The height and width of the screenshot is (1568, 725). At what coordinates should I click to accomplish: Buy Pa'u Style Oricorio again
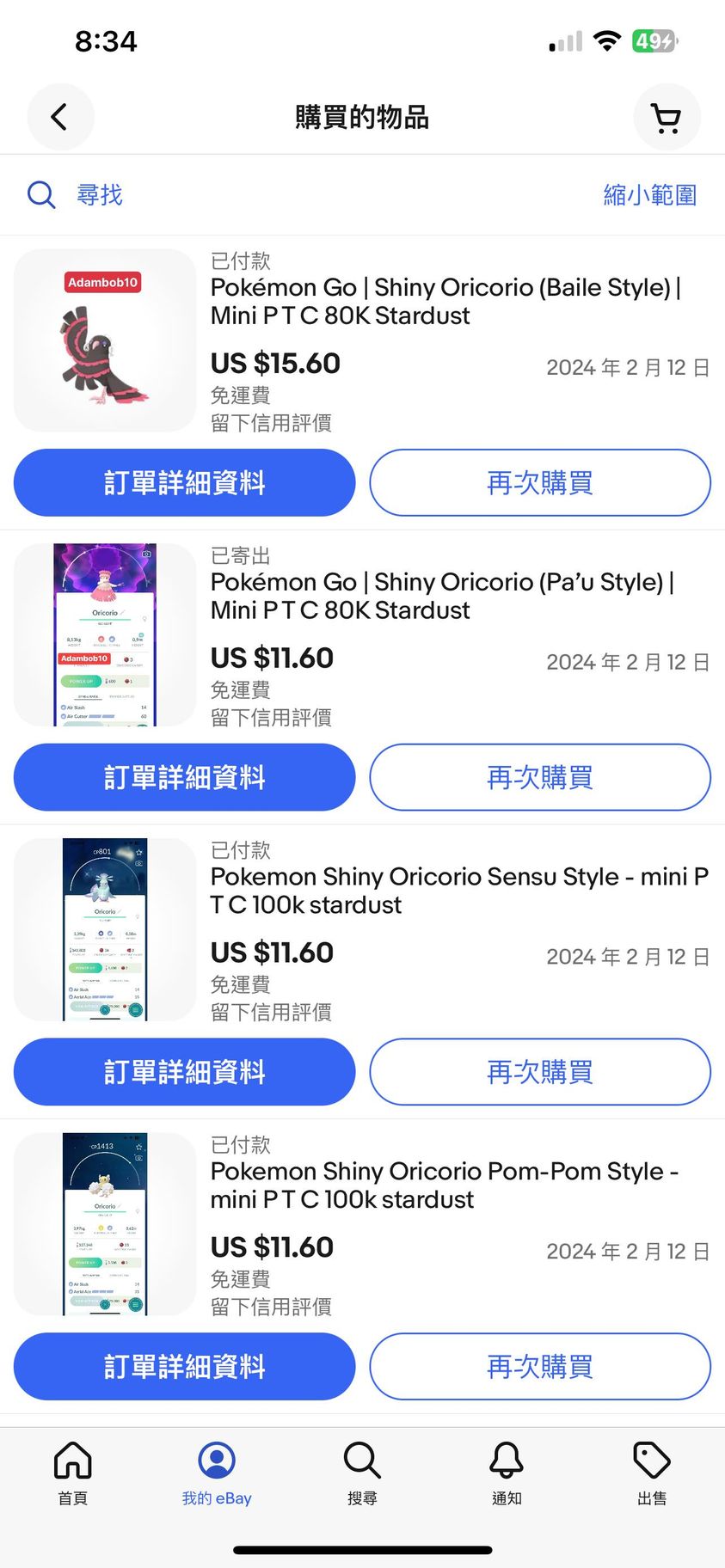click(x=539, y=777)
